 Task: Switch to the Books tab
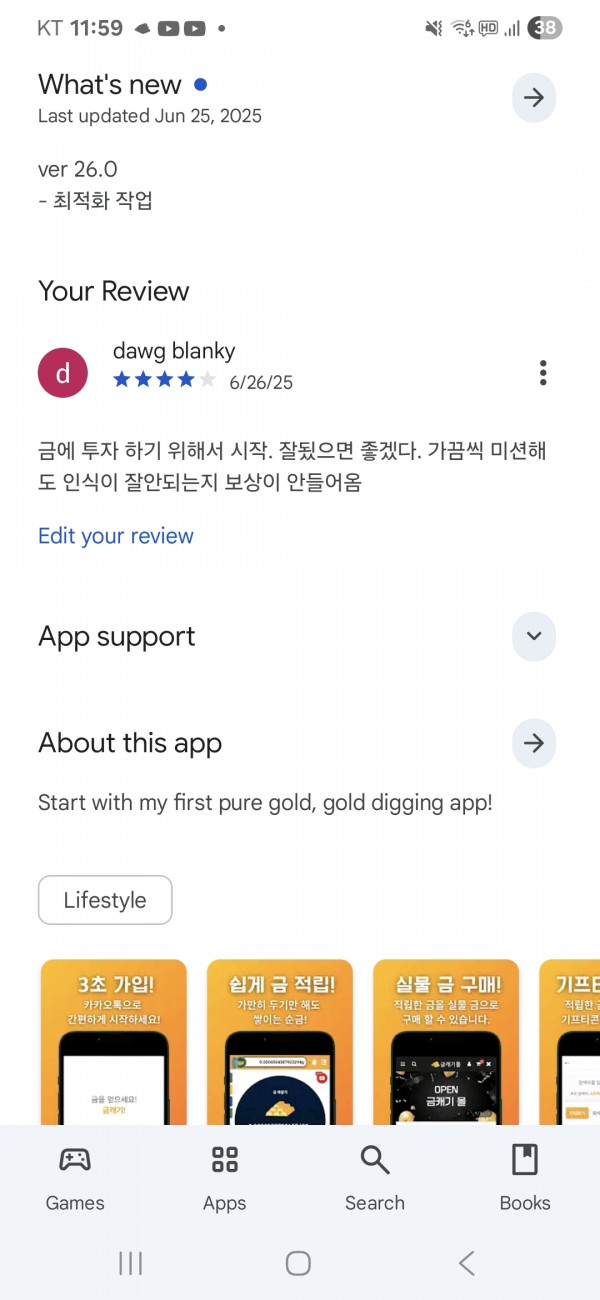click(x=525, y=1177)
